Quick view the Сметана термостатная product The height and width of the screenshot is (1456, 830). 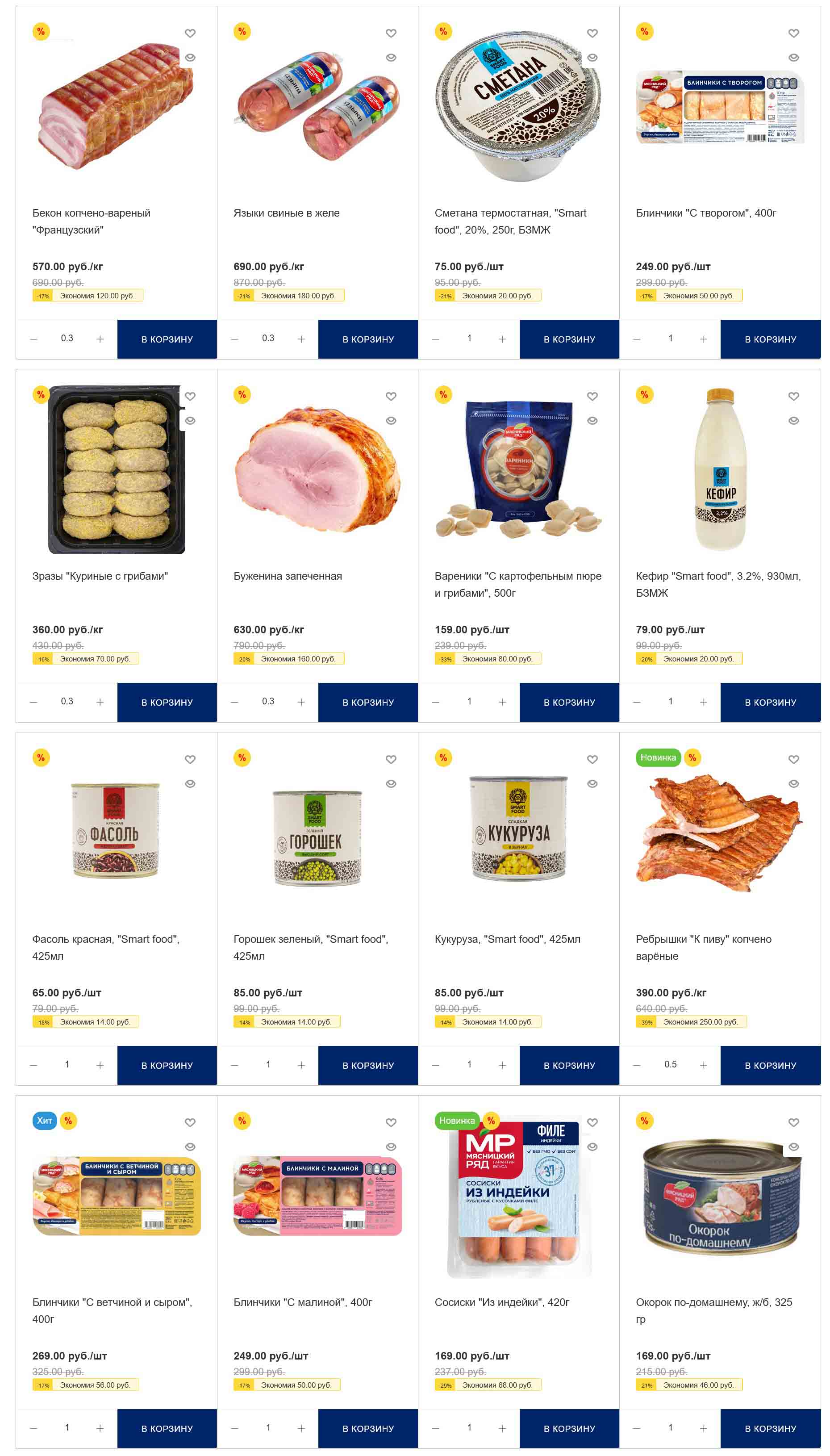click(x=592, y=58)
